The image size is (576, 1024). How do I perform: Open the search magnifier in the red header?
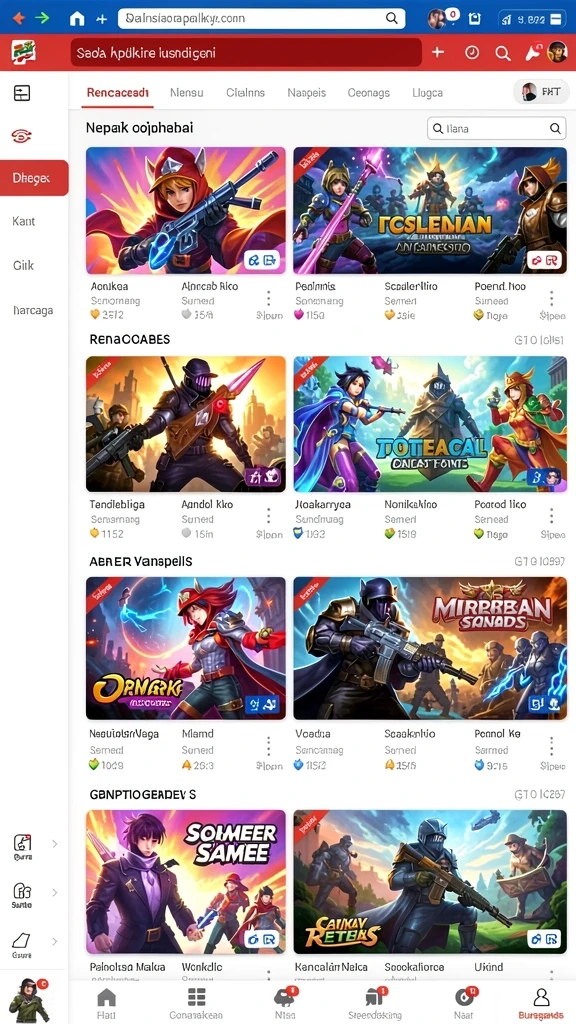[x=503, y=53]
